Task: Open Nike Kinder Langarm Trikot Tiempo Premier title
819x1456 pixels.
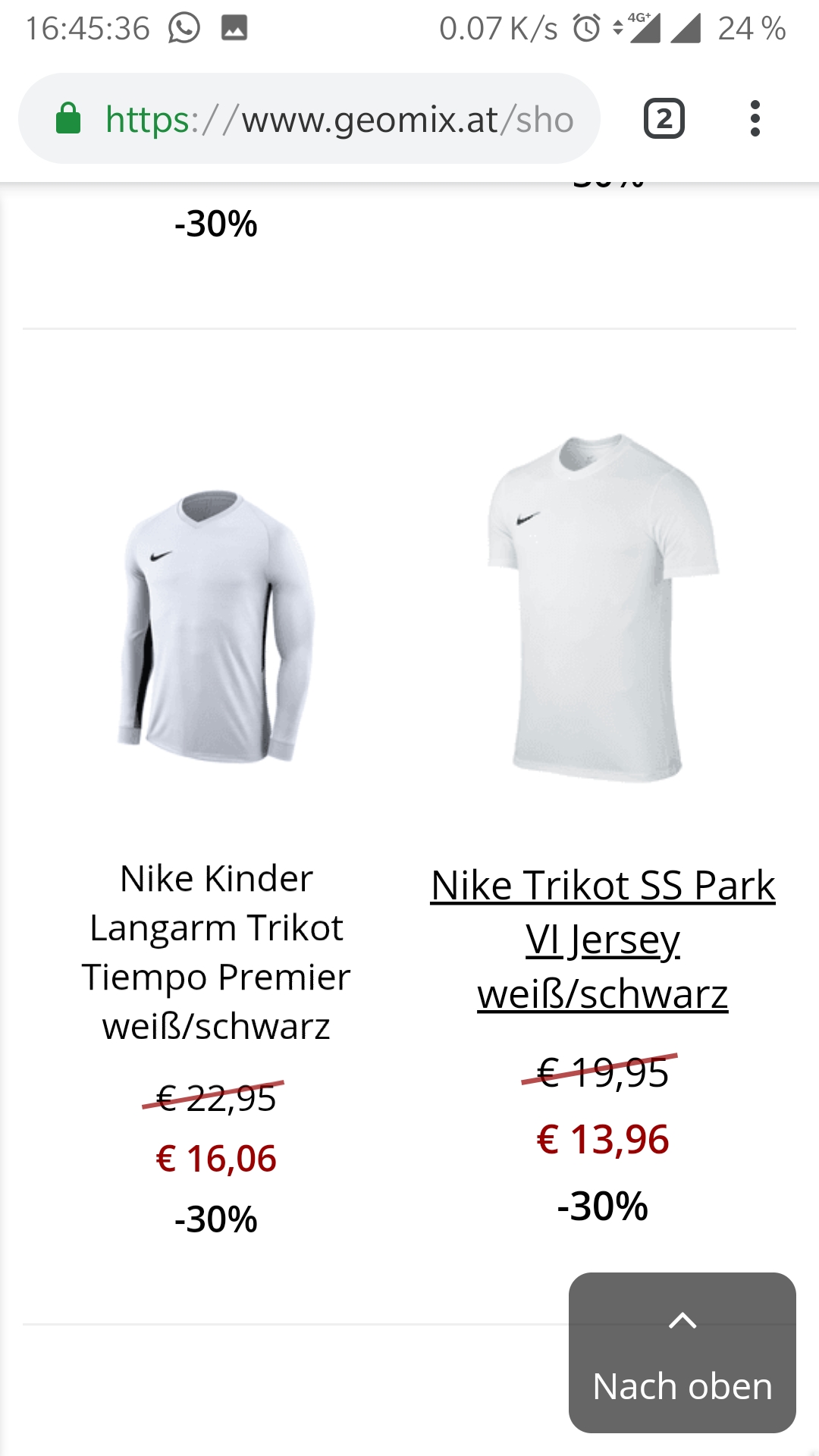Action: pos(216,952)
